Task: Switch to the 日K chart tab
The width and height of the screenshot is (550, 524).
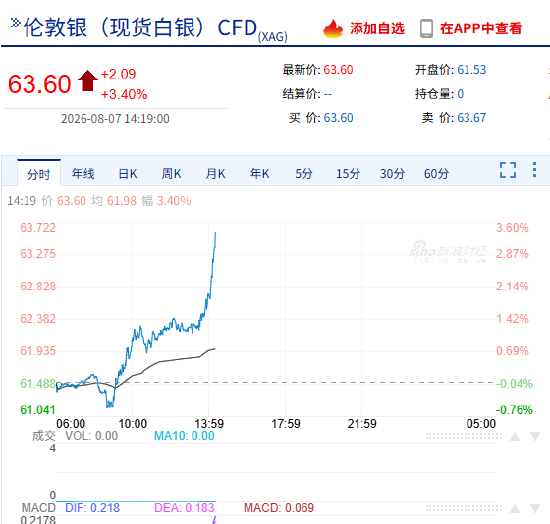Action: (x=128, y=174)
